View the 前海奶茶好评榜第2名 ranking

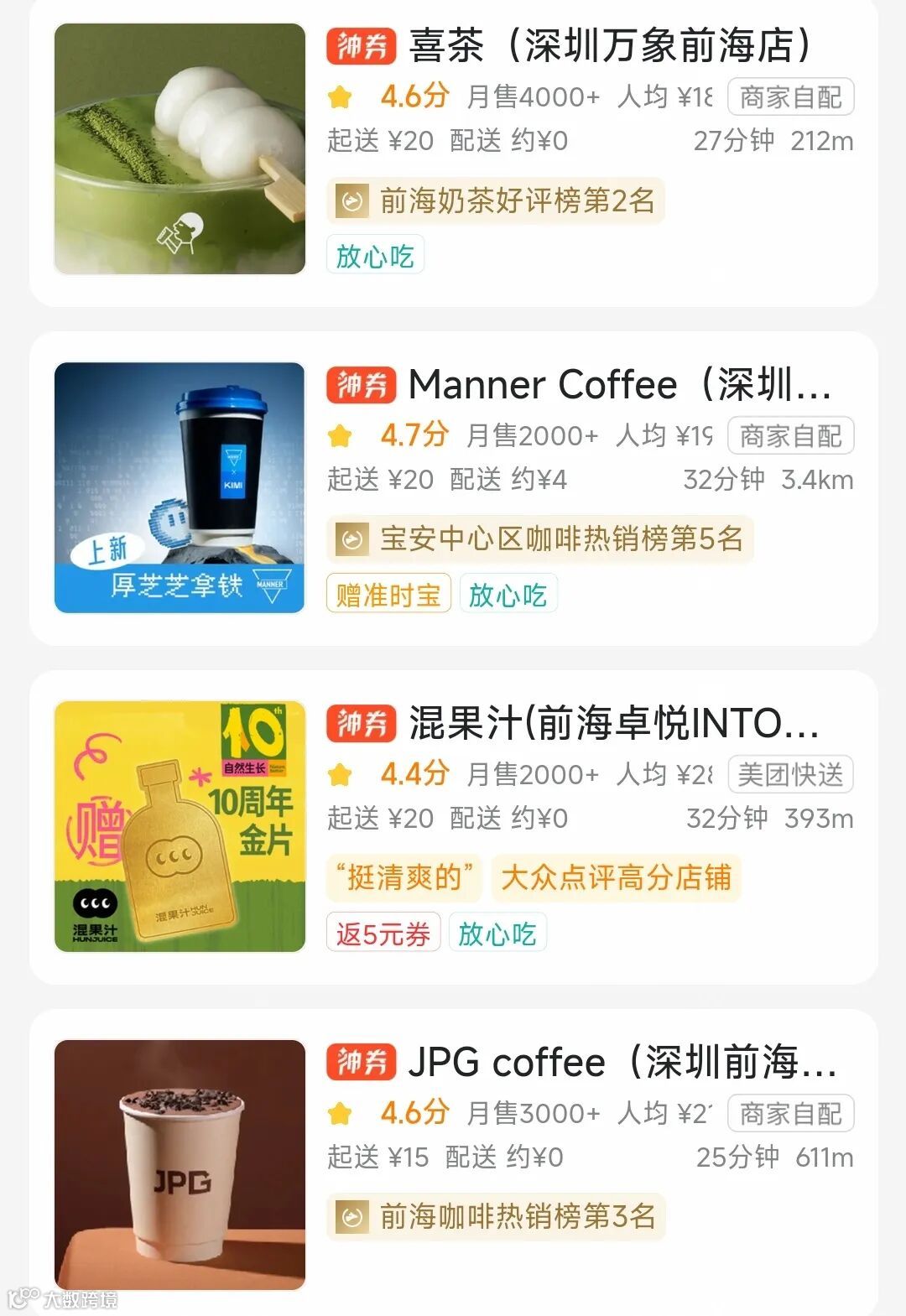coord(496,201)
